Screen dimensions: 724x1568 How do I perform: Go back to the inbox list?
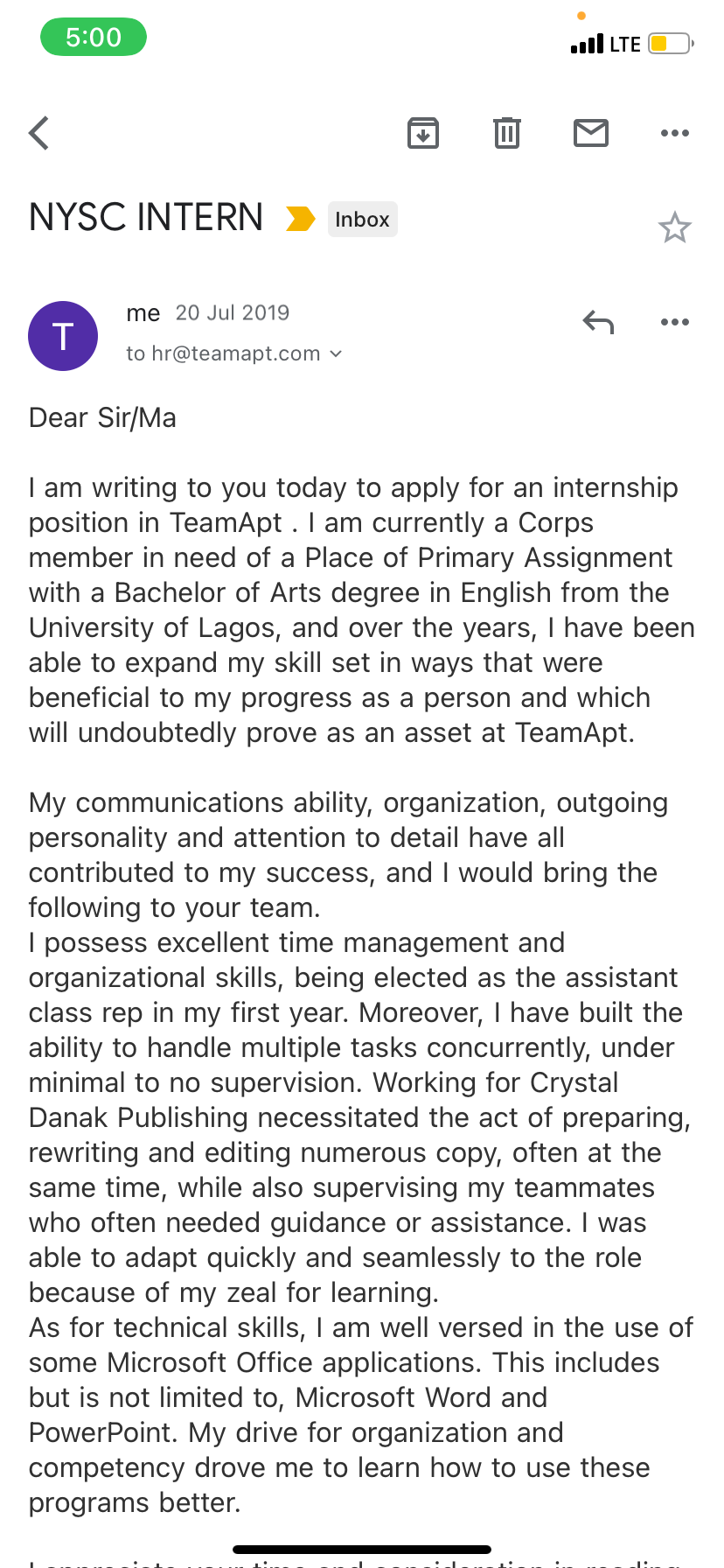(x=39, y=134)
